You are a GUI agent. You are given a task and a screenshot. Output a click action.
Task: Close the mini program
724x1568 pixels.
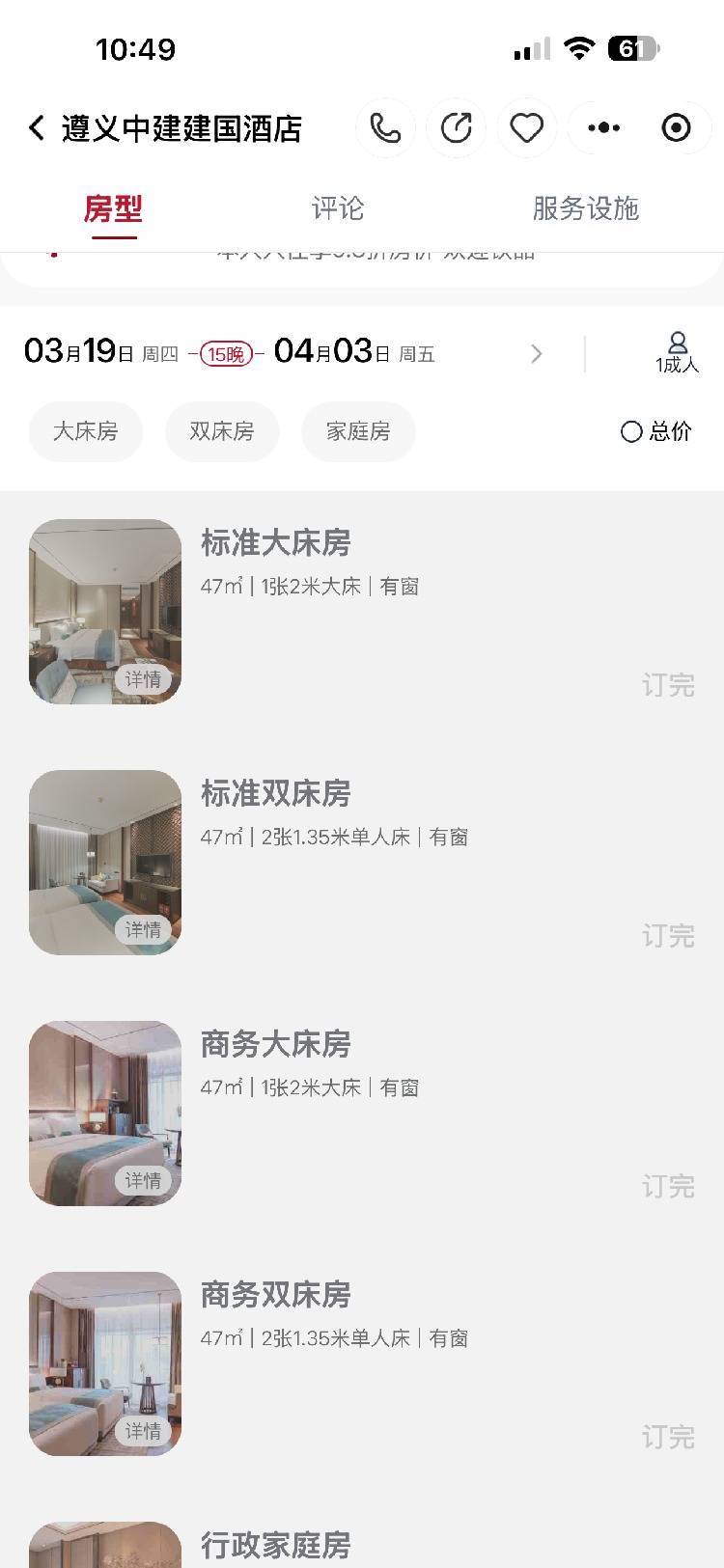tap(676, 127)
